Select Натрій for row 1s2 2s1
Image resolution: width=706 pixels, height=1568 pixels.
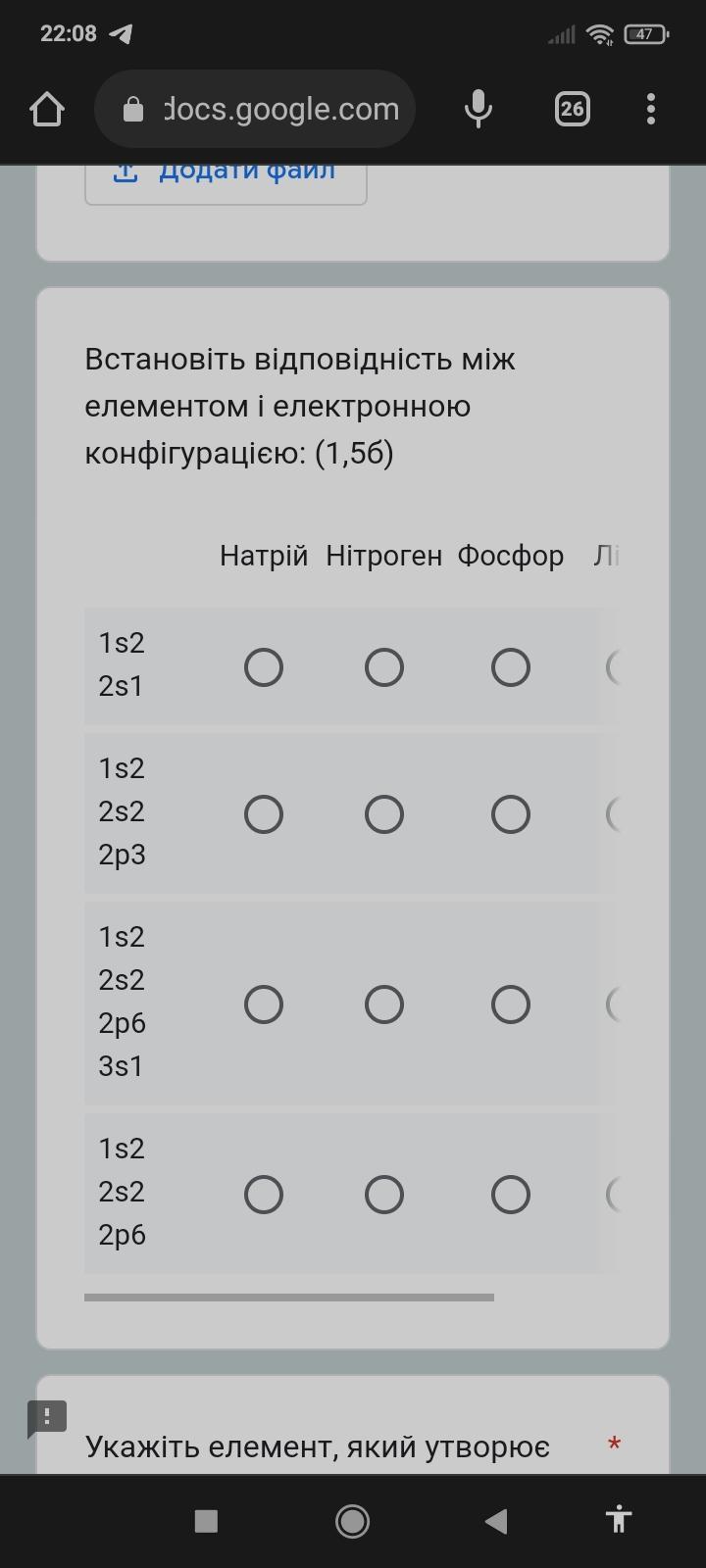tap(264, 667)
